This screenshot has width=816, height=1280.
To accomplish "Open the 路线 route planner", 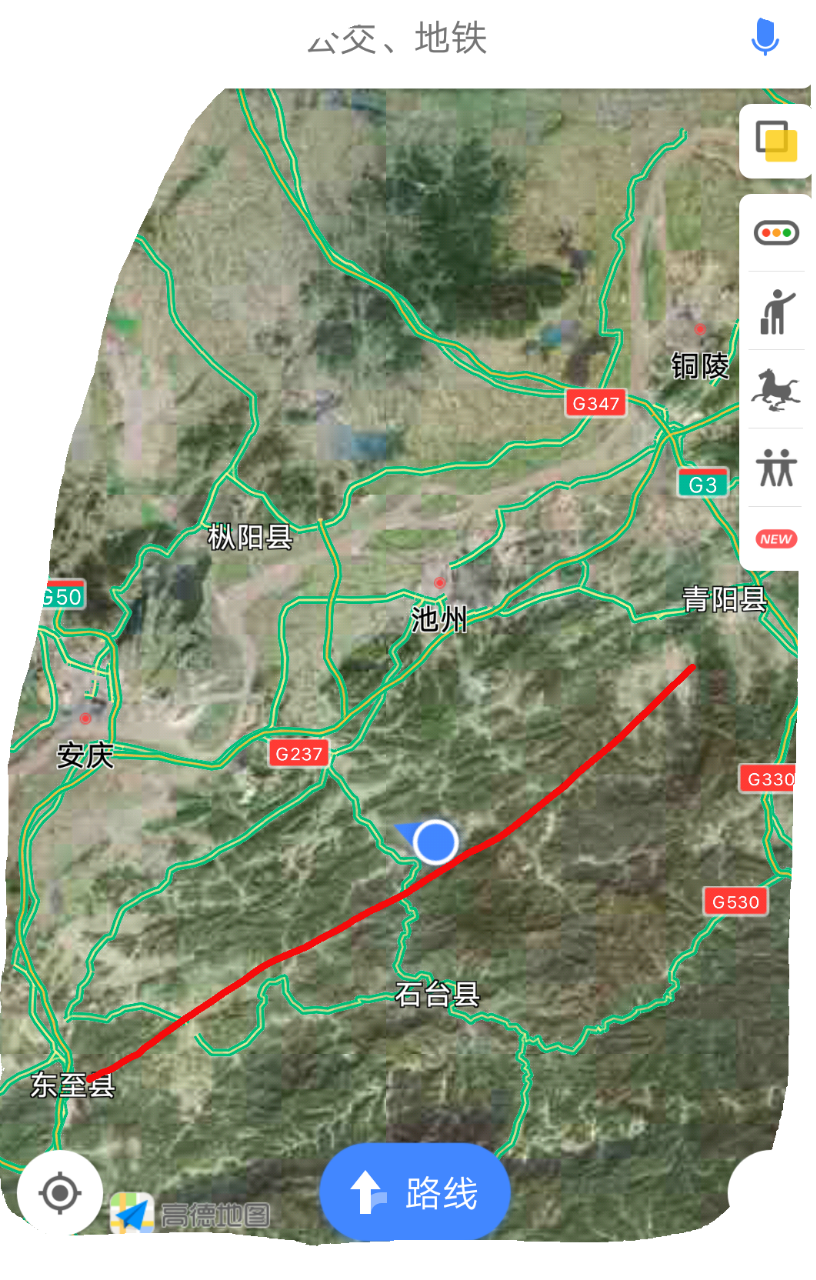I will click(415, 1192).
